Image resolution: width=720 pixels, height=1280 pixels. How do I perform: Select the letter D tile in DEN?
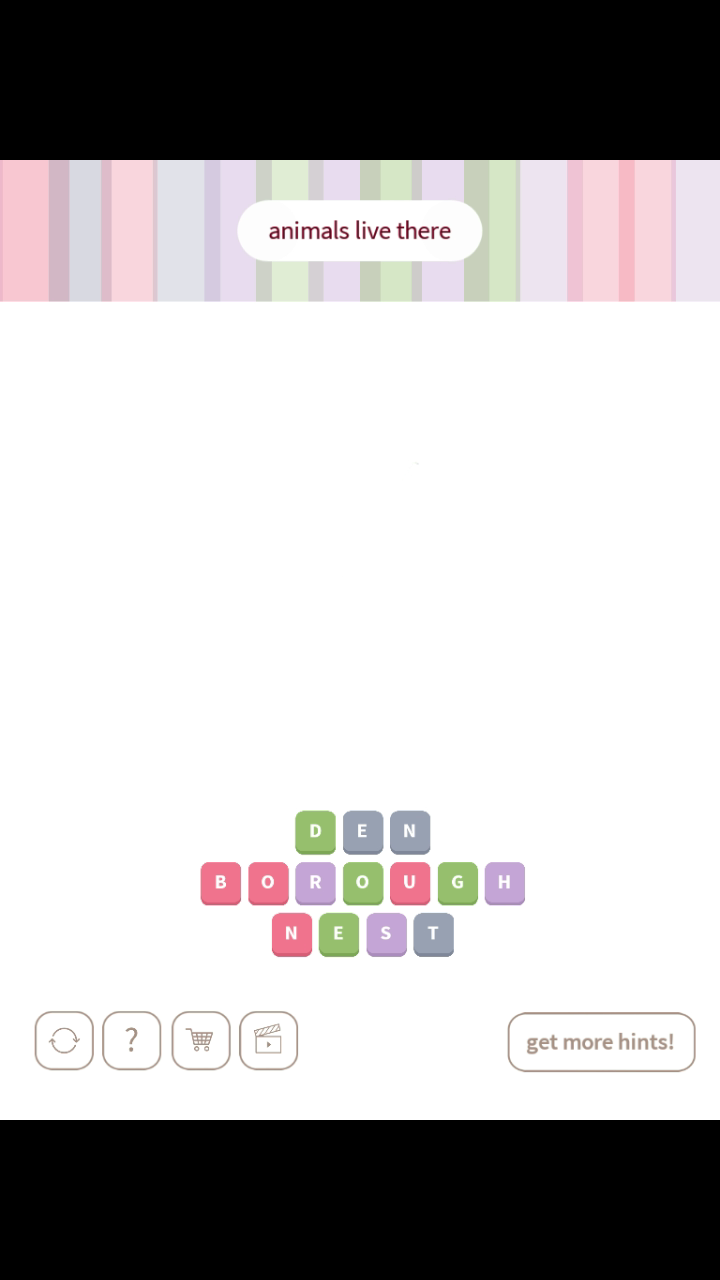coord(315,831)
